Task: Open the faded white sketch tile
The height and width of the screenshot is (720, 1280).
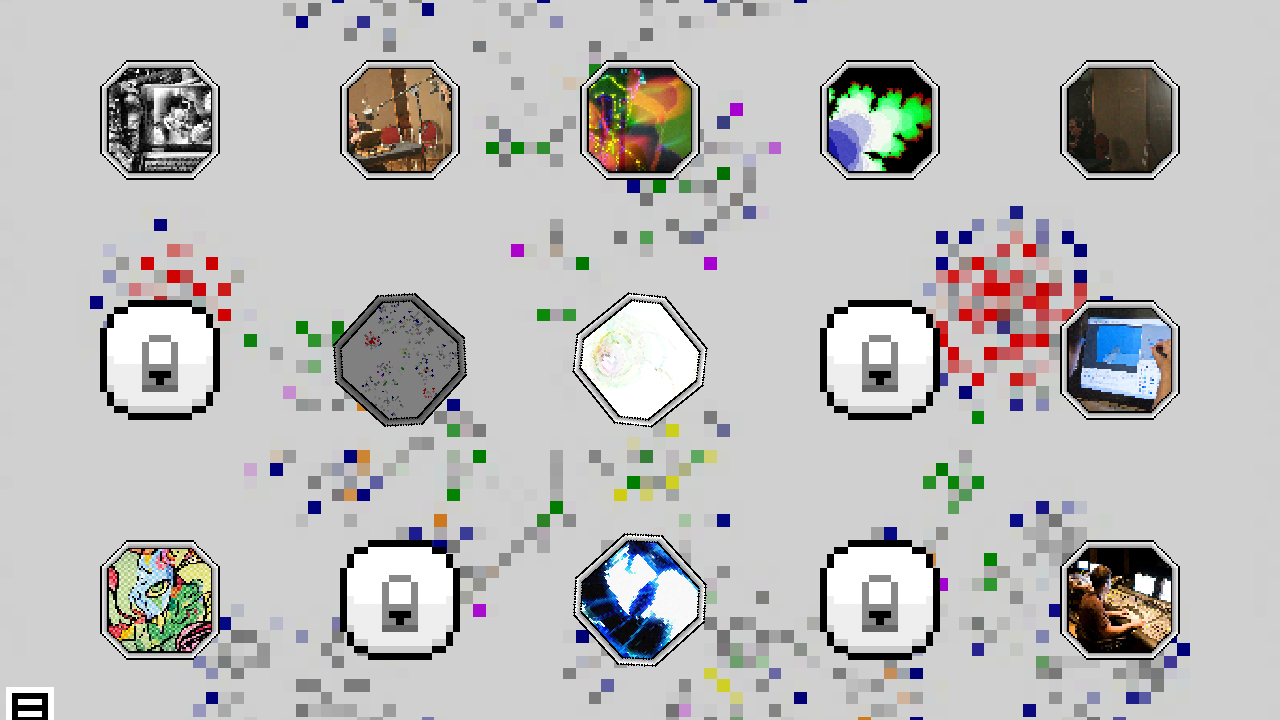Action: (x=640, y=360)
